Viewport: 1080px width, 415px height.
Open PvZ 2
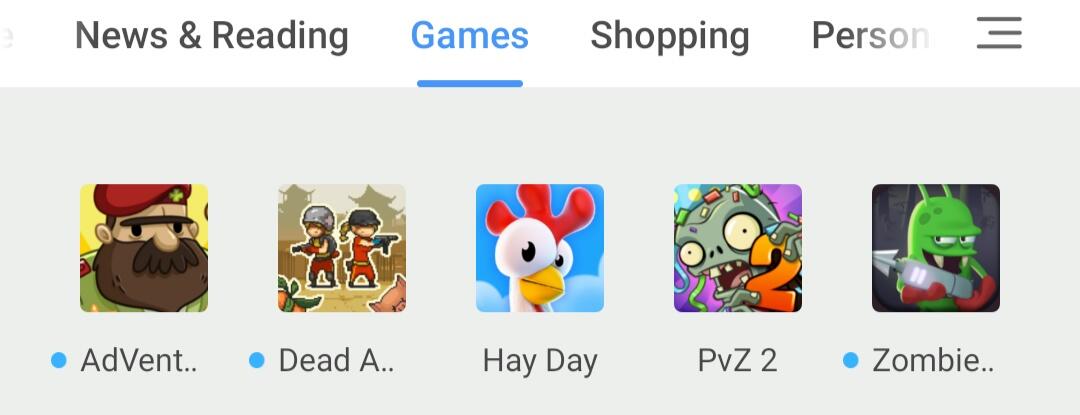[x=738, y=248]
